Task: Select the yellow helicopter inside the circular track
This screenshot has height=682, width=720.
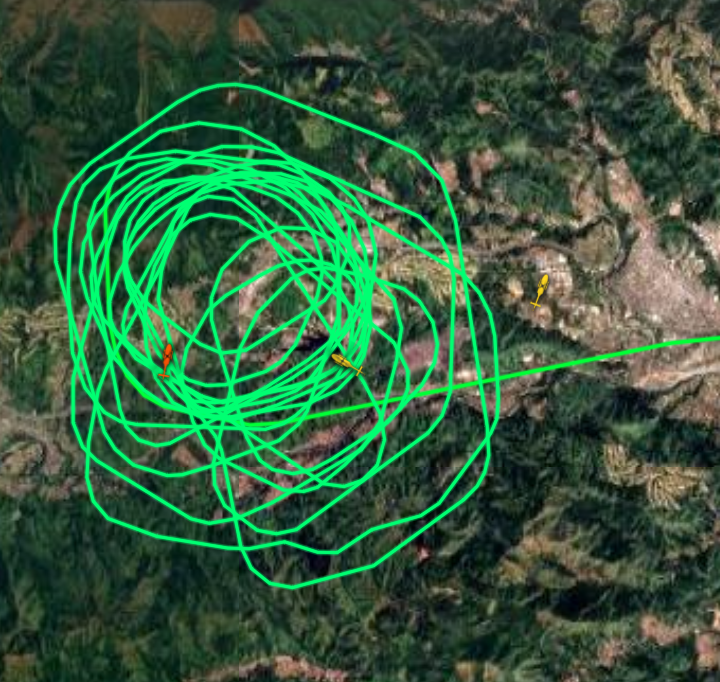Action: click(346, 363)
